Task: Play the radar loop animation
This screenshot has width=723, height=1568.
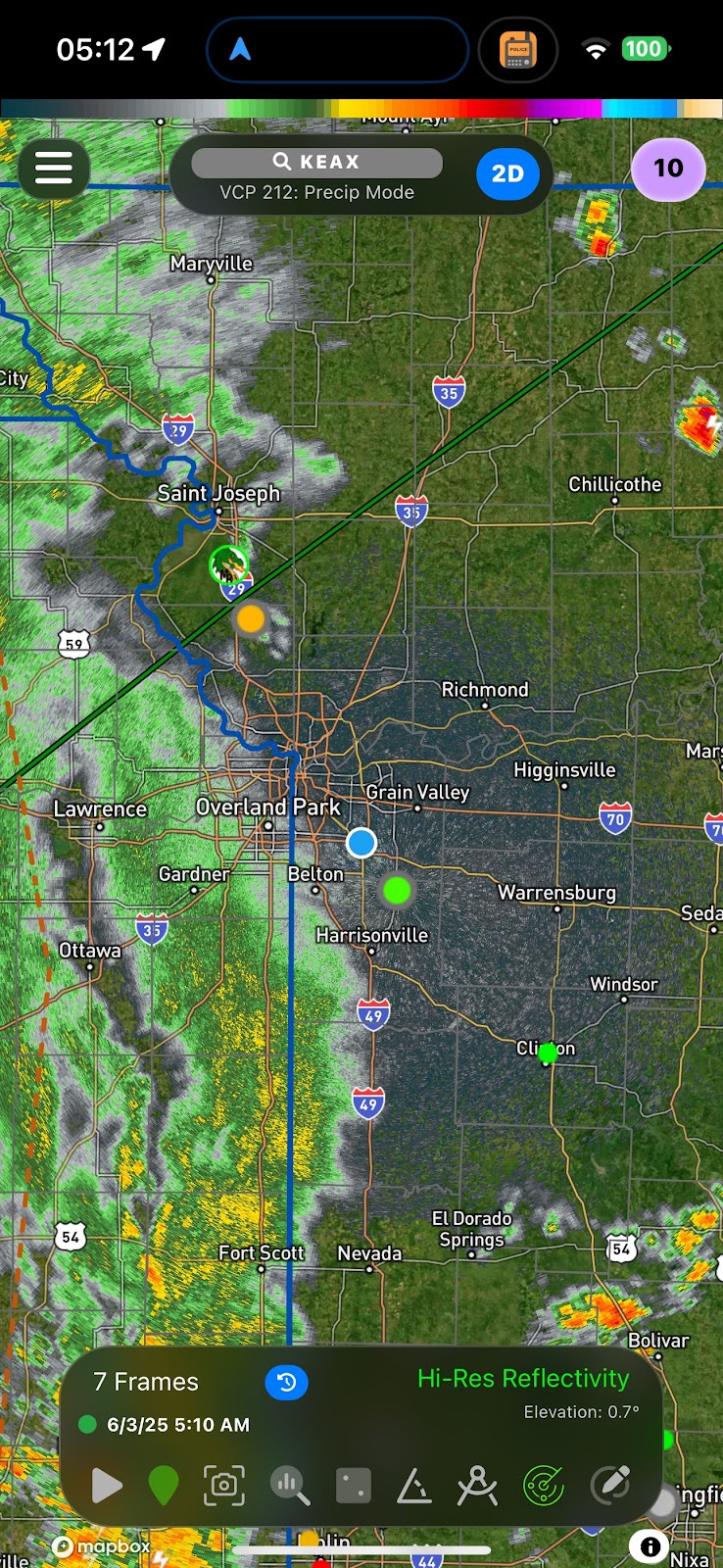Action: (107, 1486)
